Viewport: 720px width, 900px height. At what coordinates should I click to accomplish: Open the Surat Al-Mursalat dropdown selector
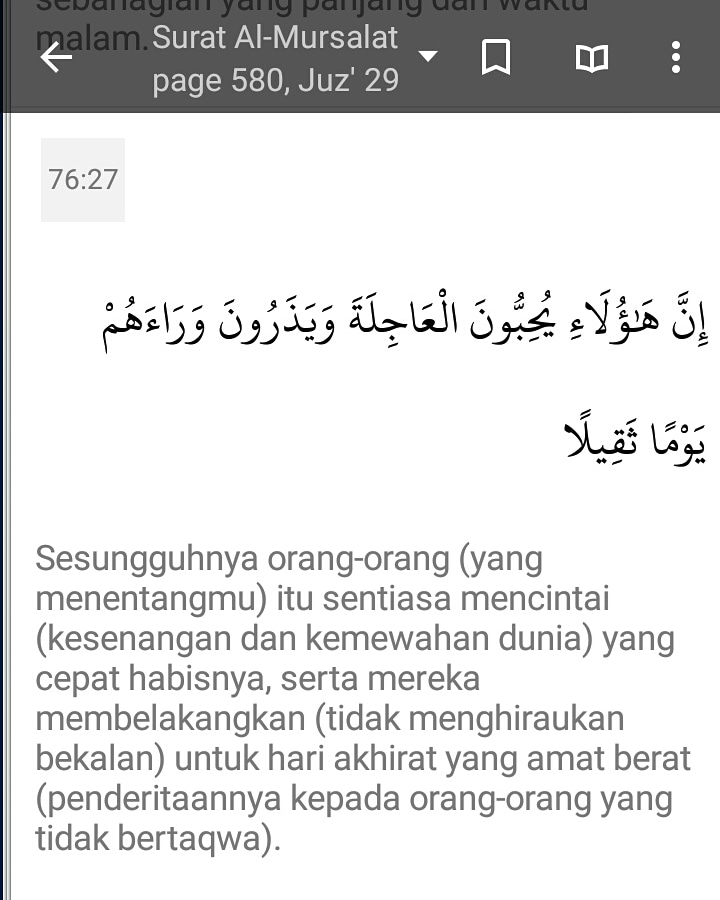coord(427,56)
